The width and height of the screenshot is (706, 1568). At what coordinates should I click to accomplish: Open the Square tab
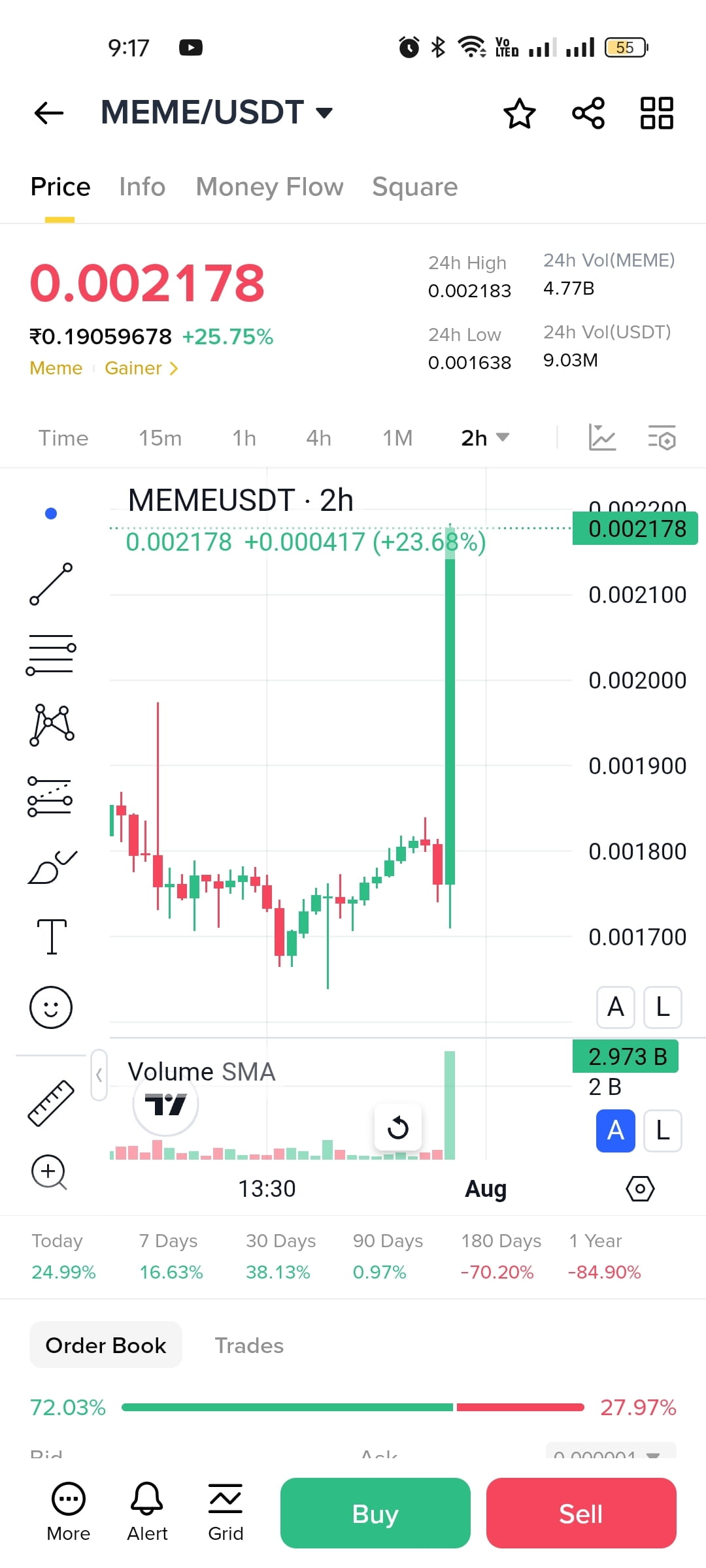tap(415, 187)
